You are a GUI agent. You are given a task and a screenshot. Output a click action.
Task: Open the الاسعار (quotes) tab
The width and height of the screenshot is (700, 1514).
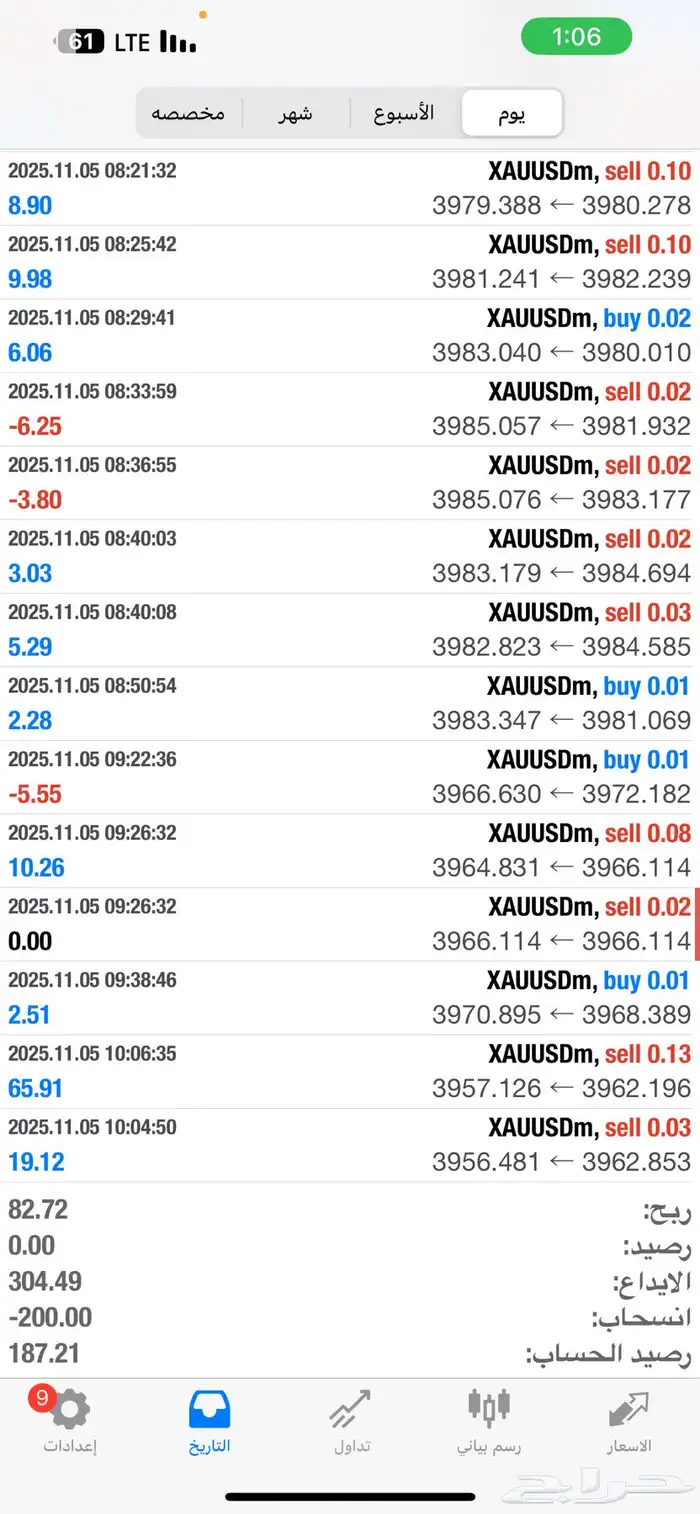[x=630, y=1420]
